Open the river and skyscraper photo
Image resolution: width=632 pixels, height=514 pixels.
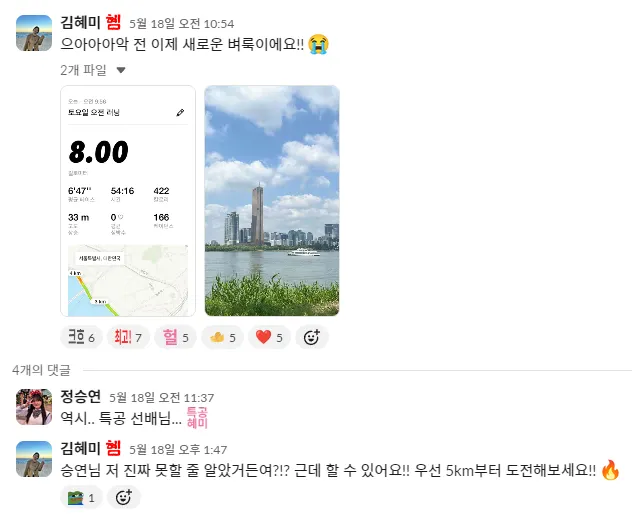pyautogui.click(x=271, y=200)
